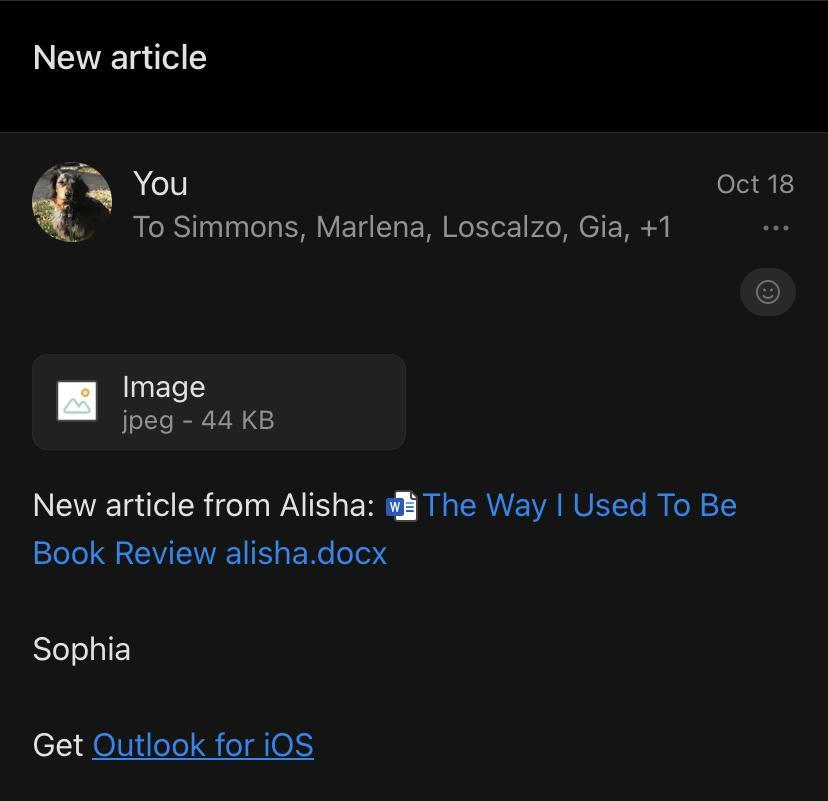The width and height of the screenshot is (828, 801).
Task: Open the three-dot message options menu
Action: pyautogui.click(x=775, y=228)
